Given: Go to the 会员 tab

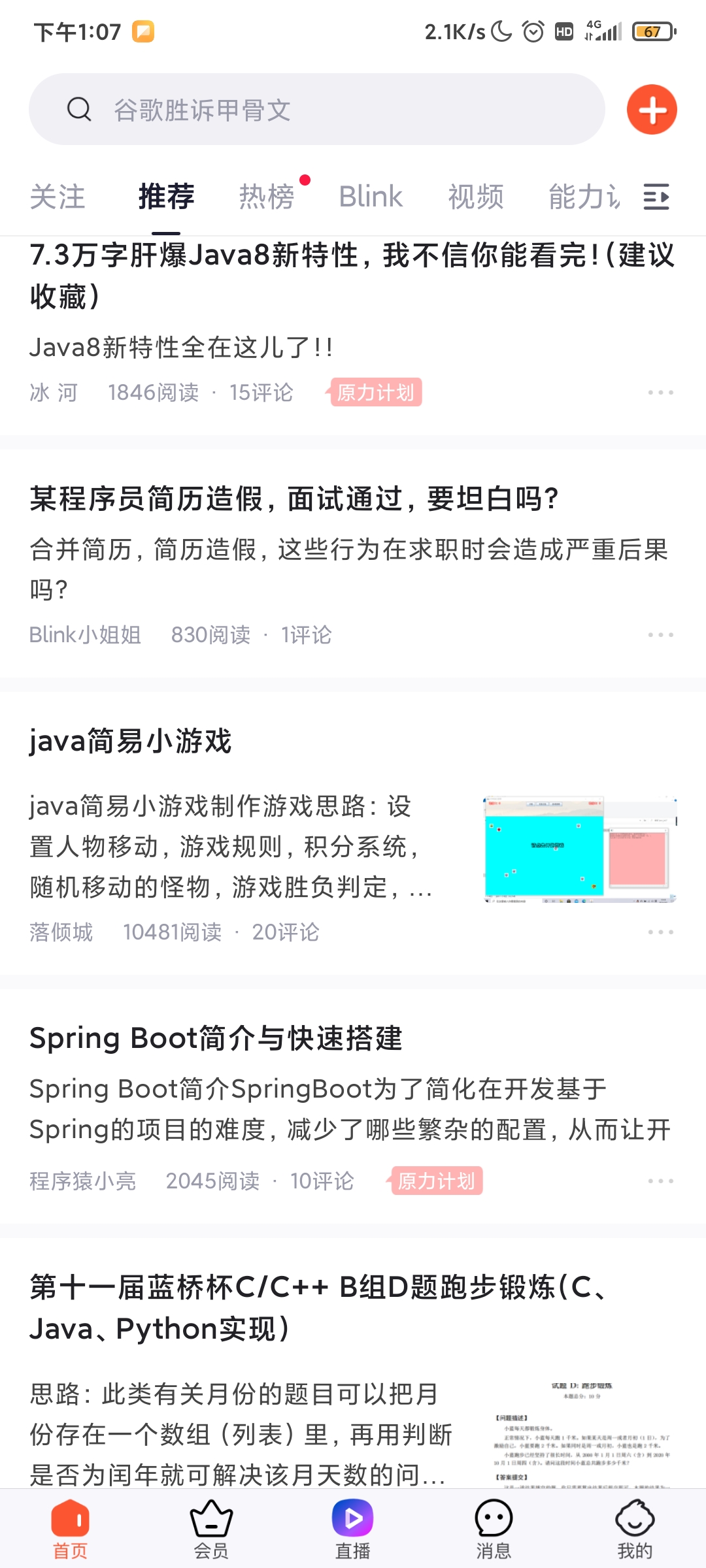Looking at the screenshot, I should point(211,1529).
